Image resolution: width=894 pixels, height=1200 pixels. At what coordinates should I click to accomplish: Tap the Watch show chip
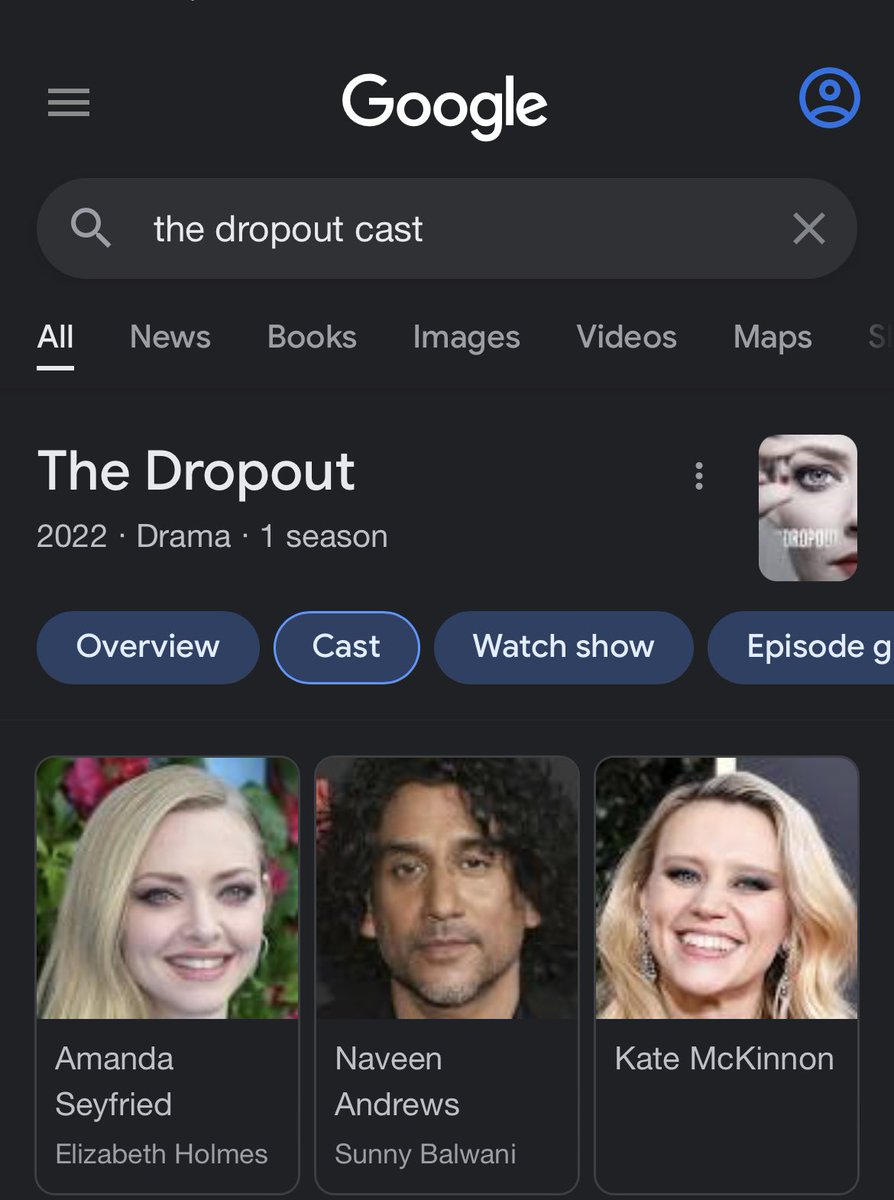(x=563, y=647)
